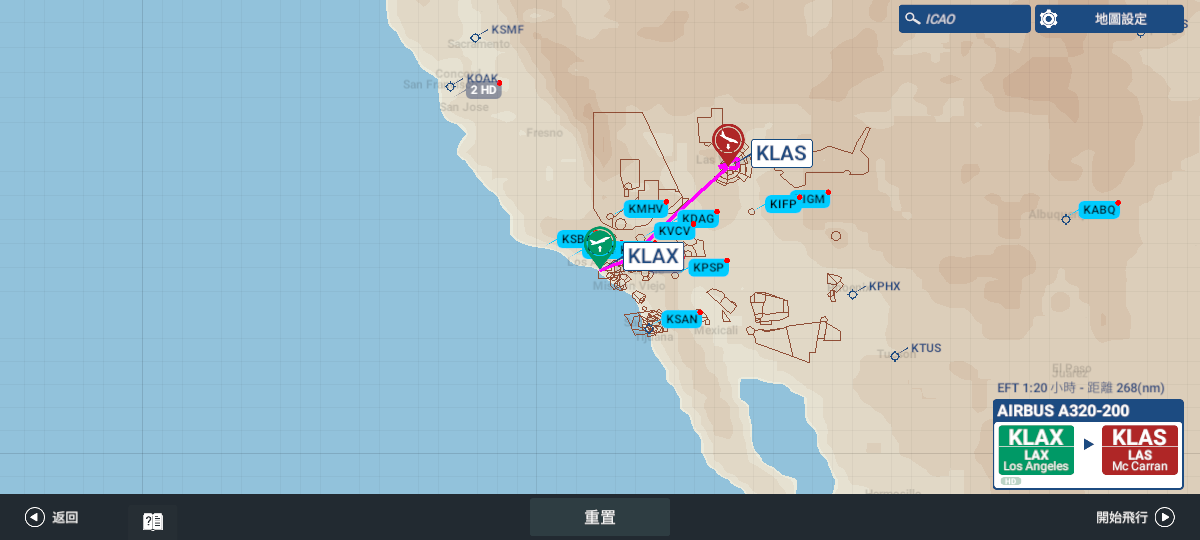Open the KOAK 2 HD airport marker
This screenshot has height=540, width=1200.
[482, 85]
